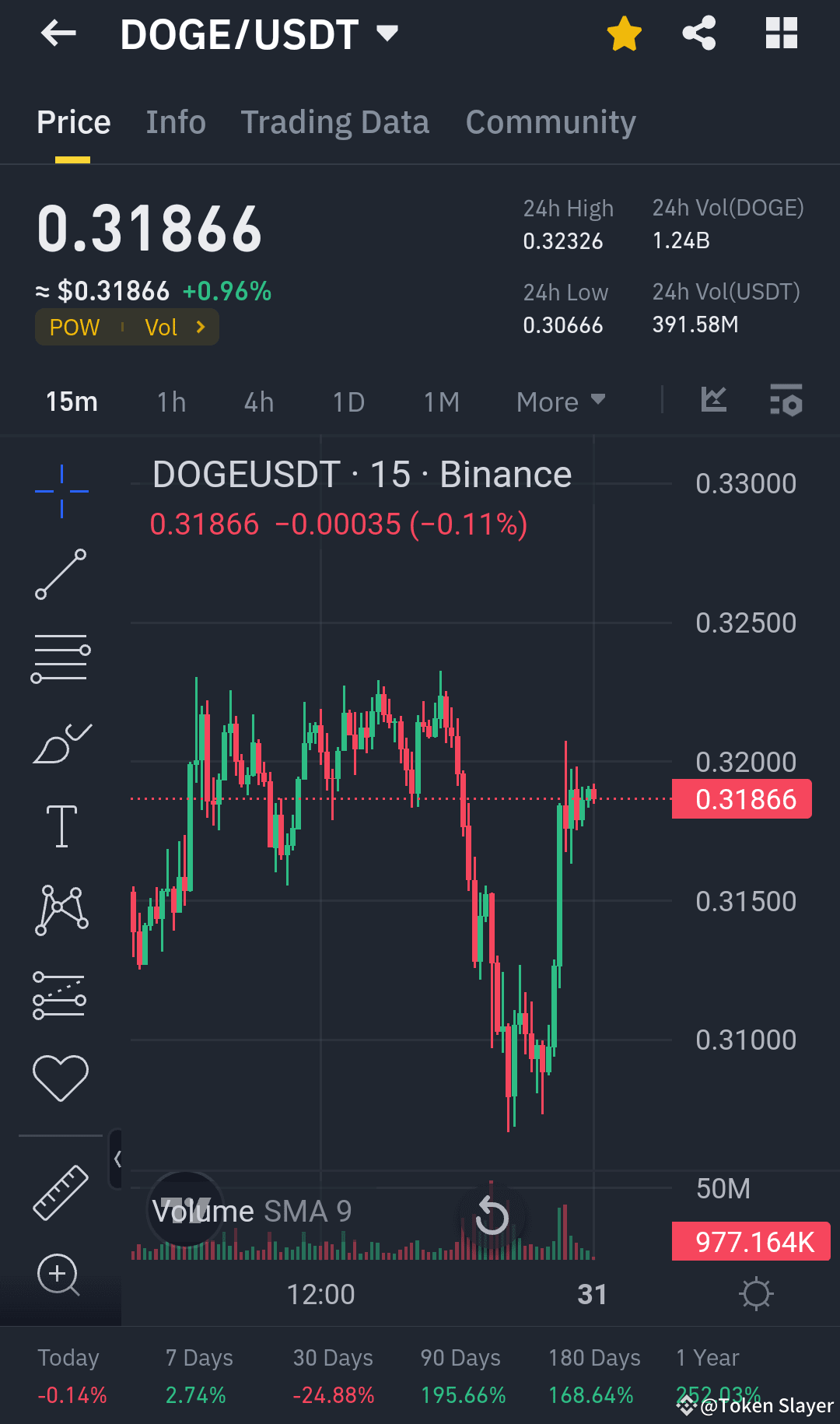Open the Community tab
840x1424 pixels.
[x=550, y=121]
